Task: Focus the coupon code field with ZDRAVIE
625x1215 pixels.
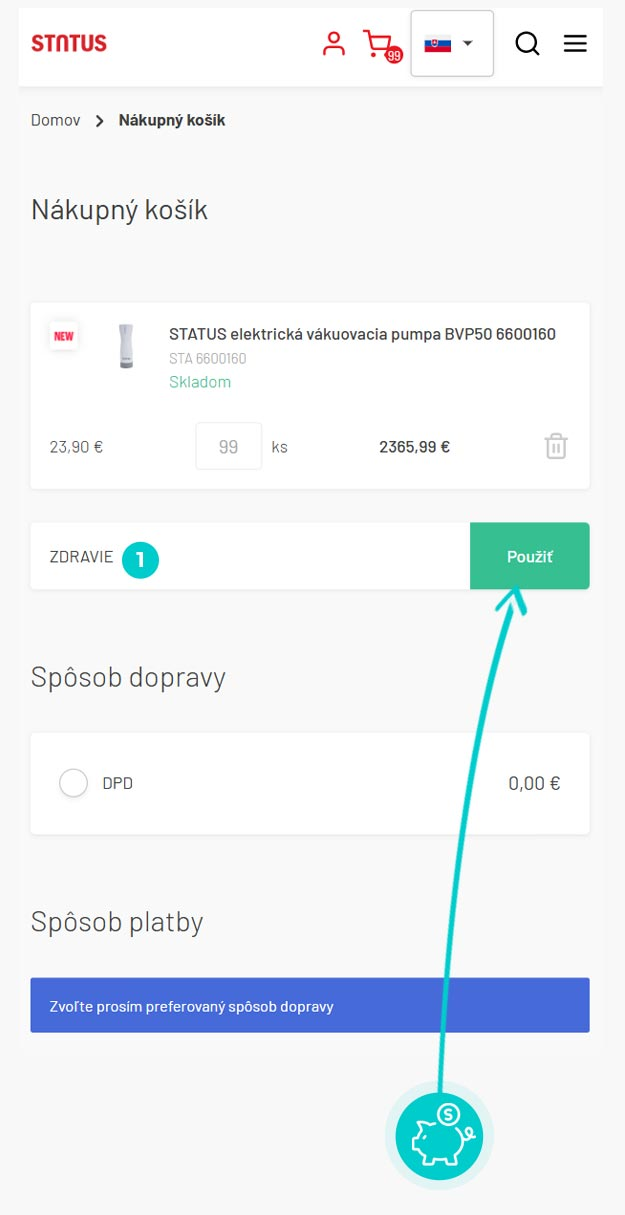Action: 250,556
